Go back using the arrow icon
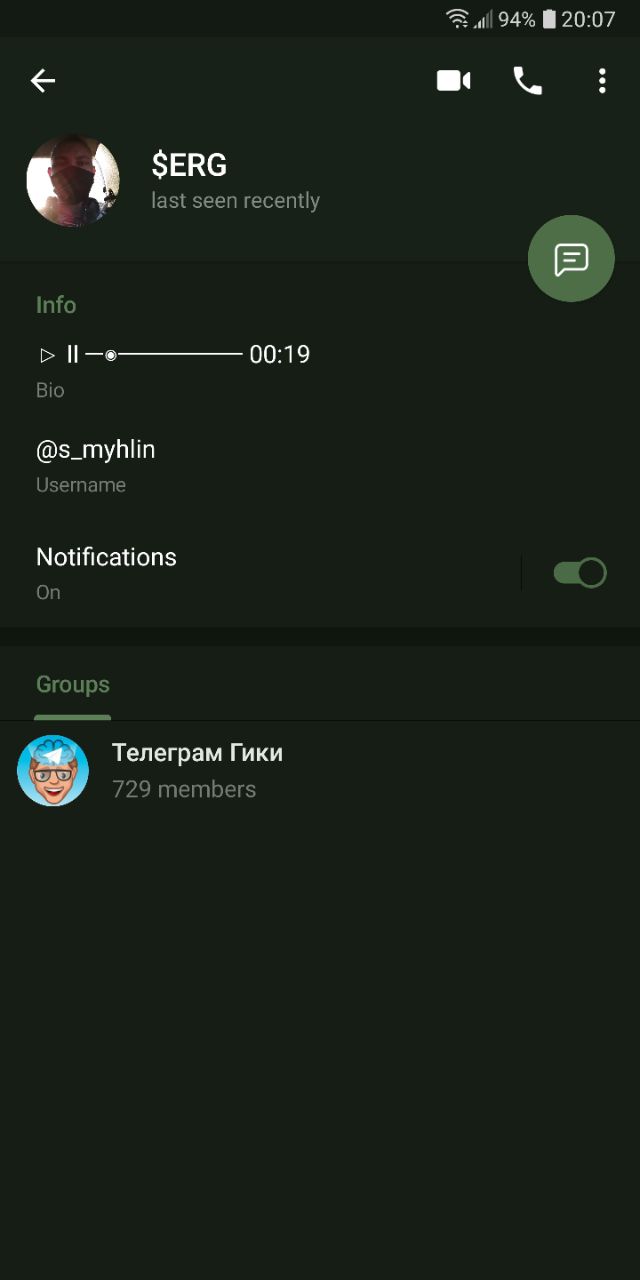Viewport: 640px width, 1280px height. (x=43, y=81)
